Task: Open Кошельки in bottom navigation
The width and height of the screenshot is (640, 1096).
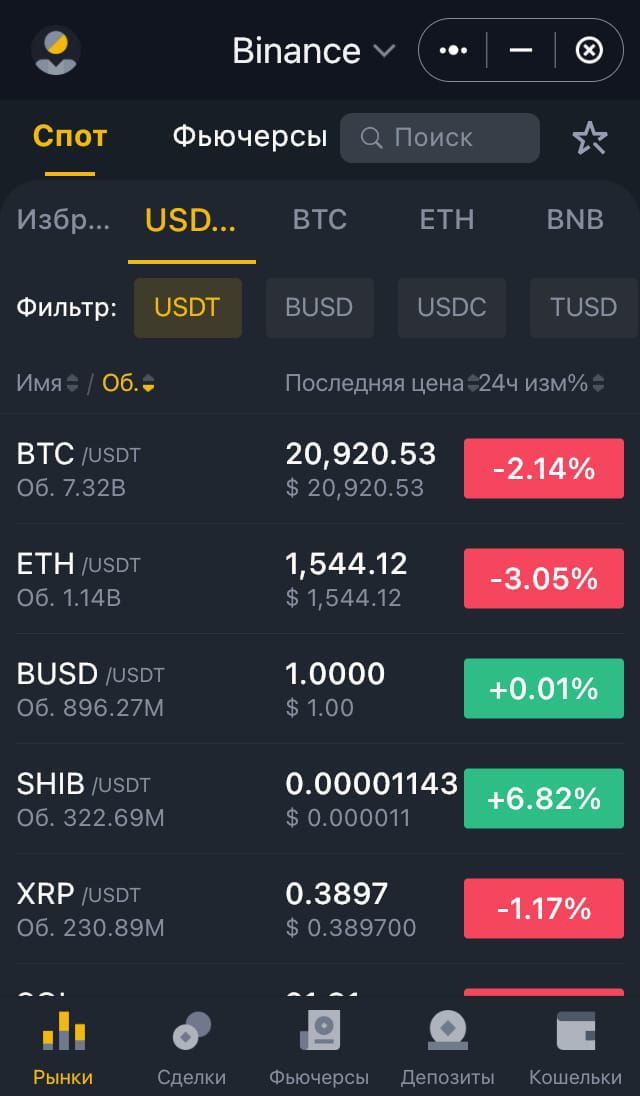Action: (x=575, y=1046)
